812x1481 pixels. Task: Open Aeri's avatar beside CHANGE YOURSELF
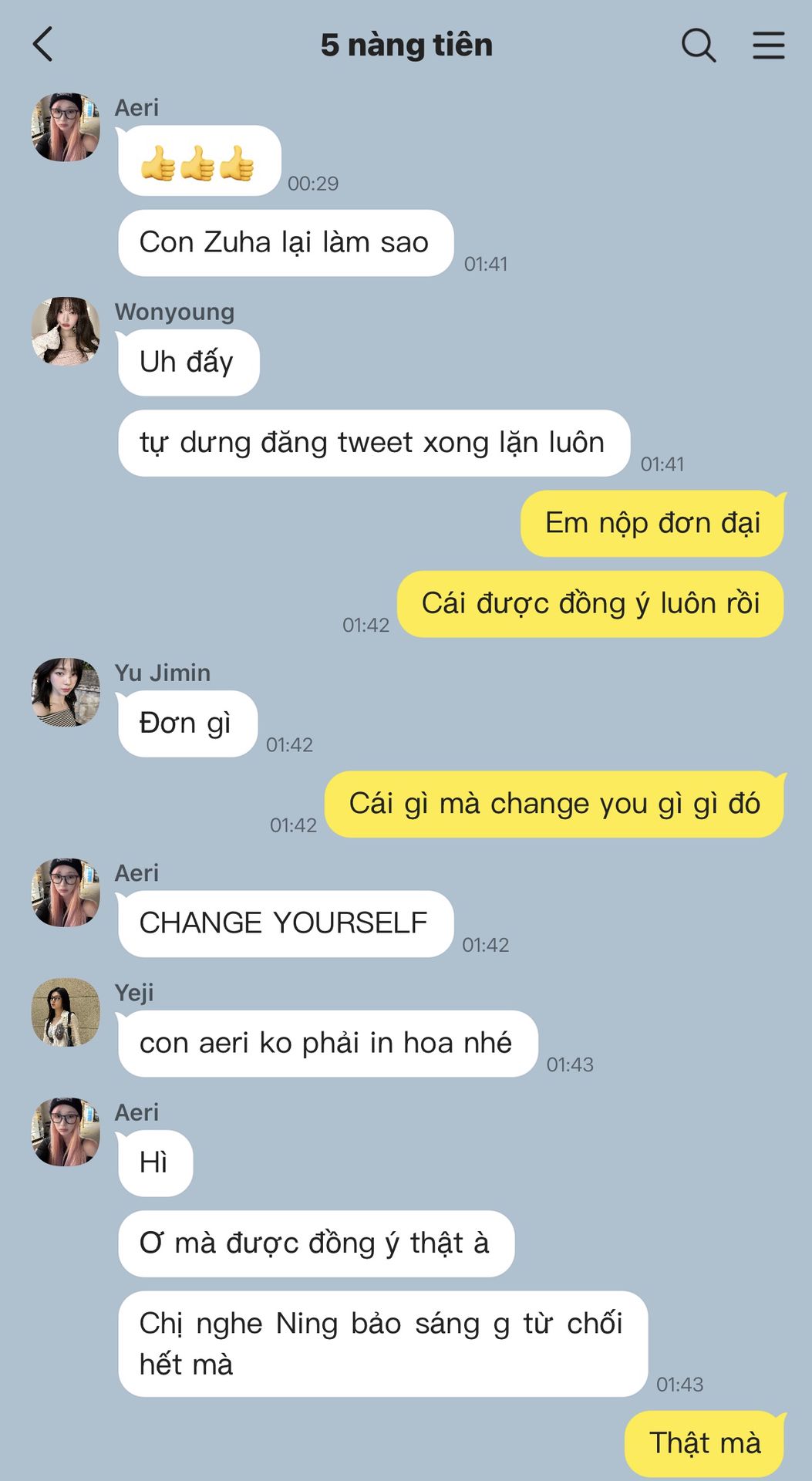click(x=66, y=892)
